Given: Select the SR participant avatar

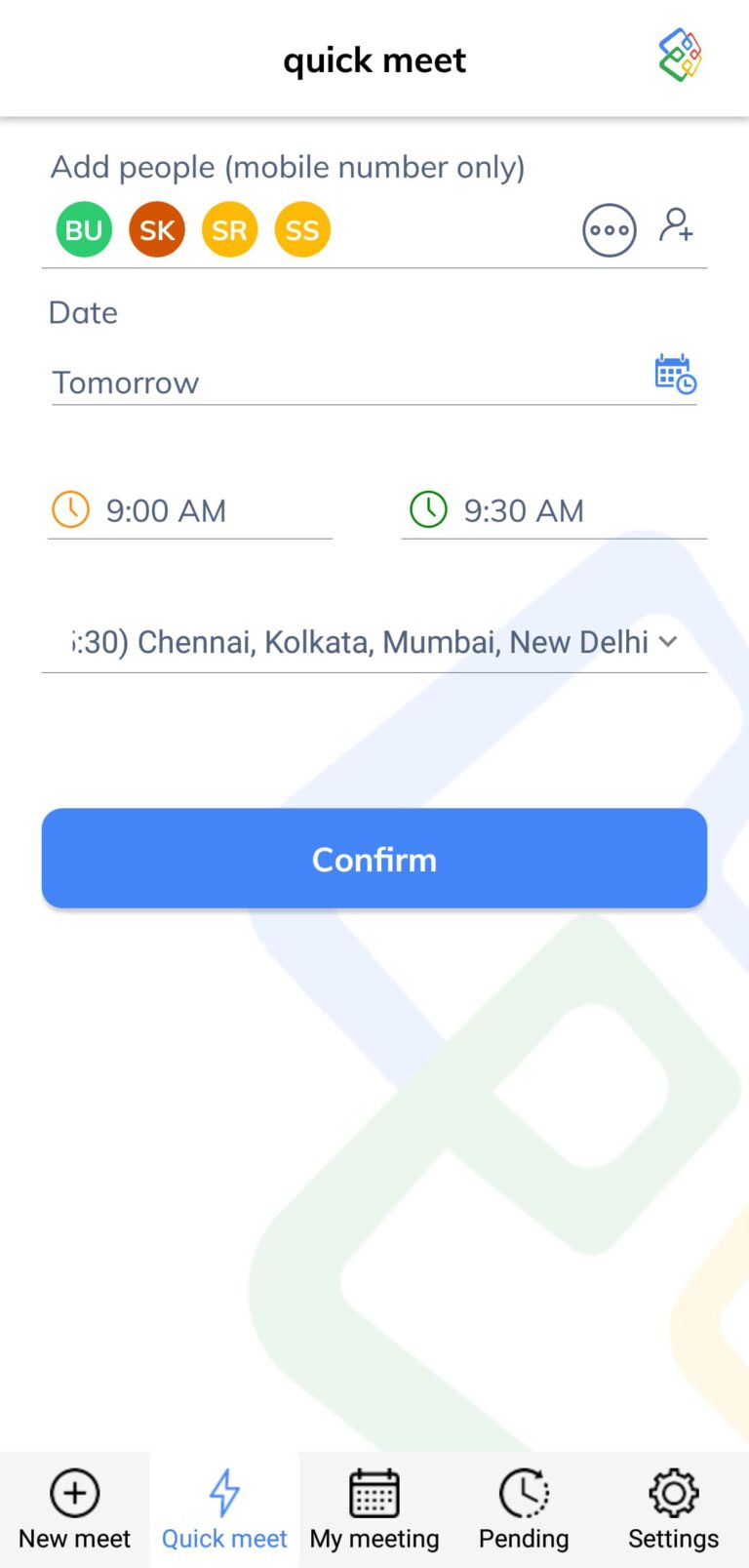Looking at the screenshot, I should (x=229, y=230).
